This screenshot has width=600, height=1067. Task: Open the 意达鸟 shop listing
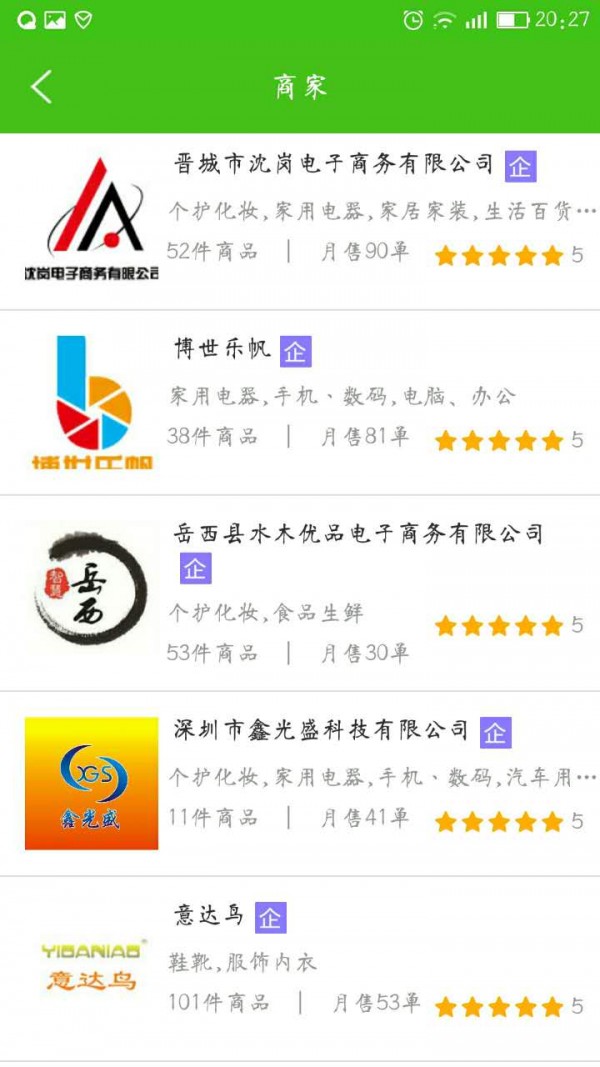click(209, 914)
